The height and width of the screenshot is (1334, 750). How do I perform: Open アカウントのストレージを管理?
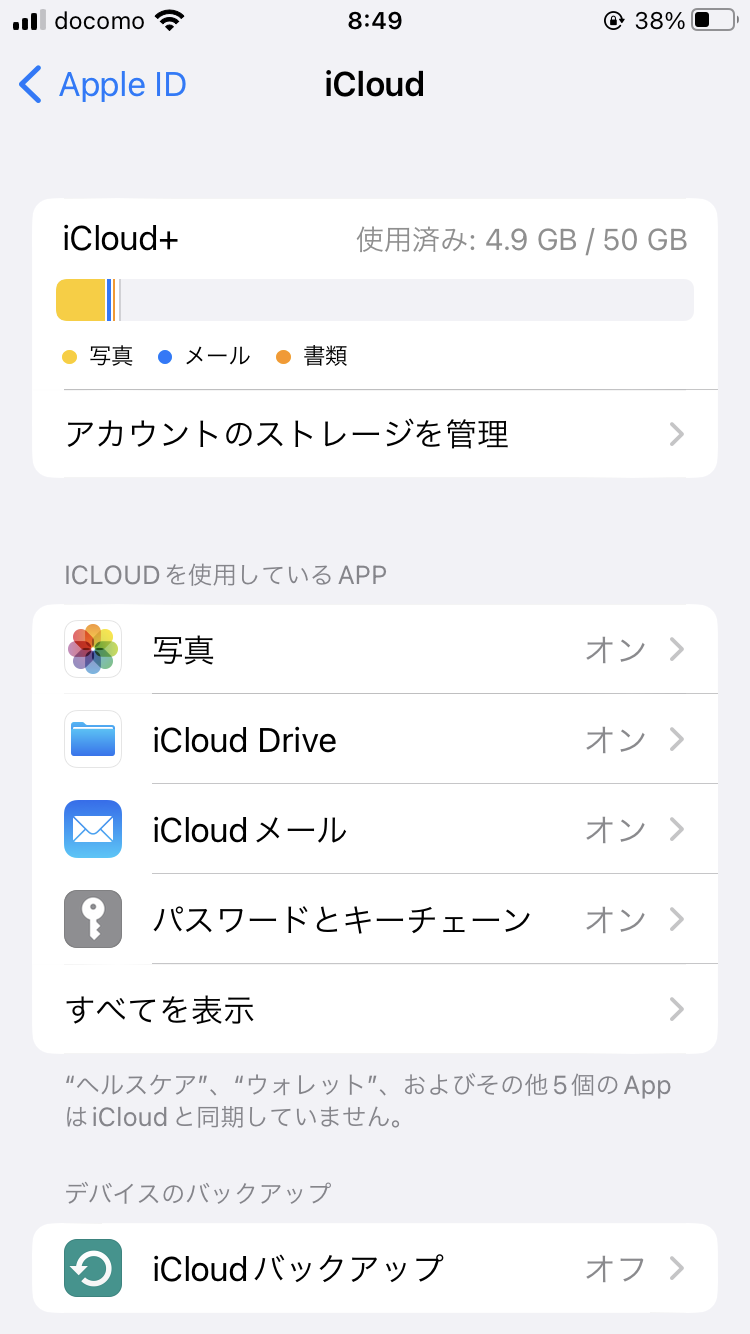coord(375,434)
